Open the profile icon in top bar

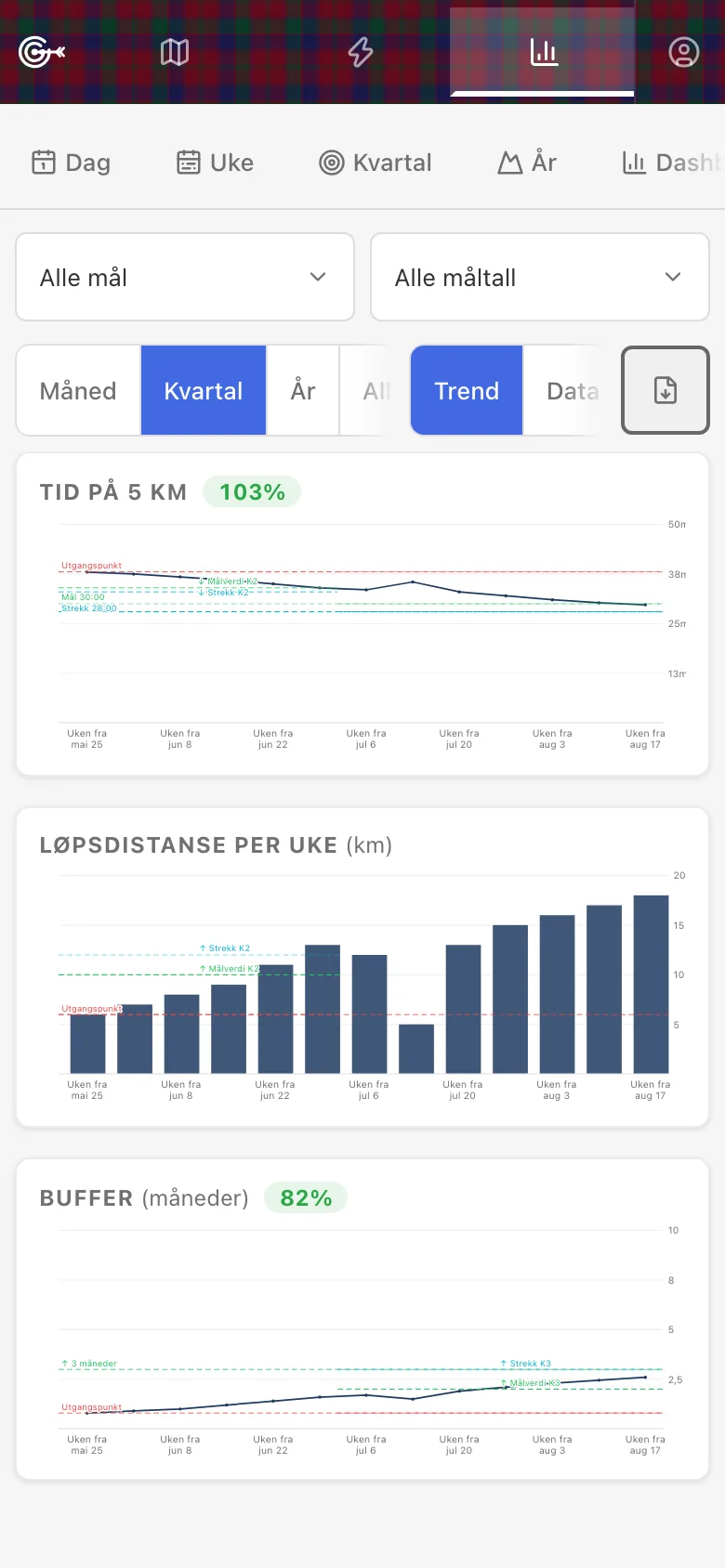[684, 52]
